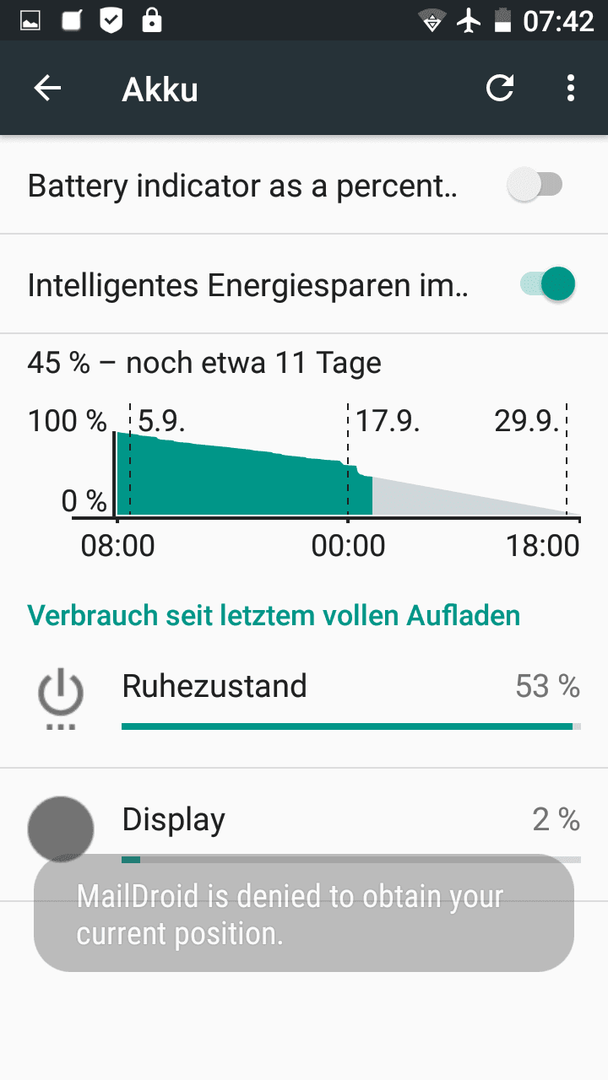Turn off Intelligentes Energiesparen
This screenshot has height=1080, width=608.
pyautogui.click(x=547, y=284)
